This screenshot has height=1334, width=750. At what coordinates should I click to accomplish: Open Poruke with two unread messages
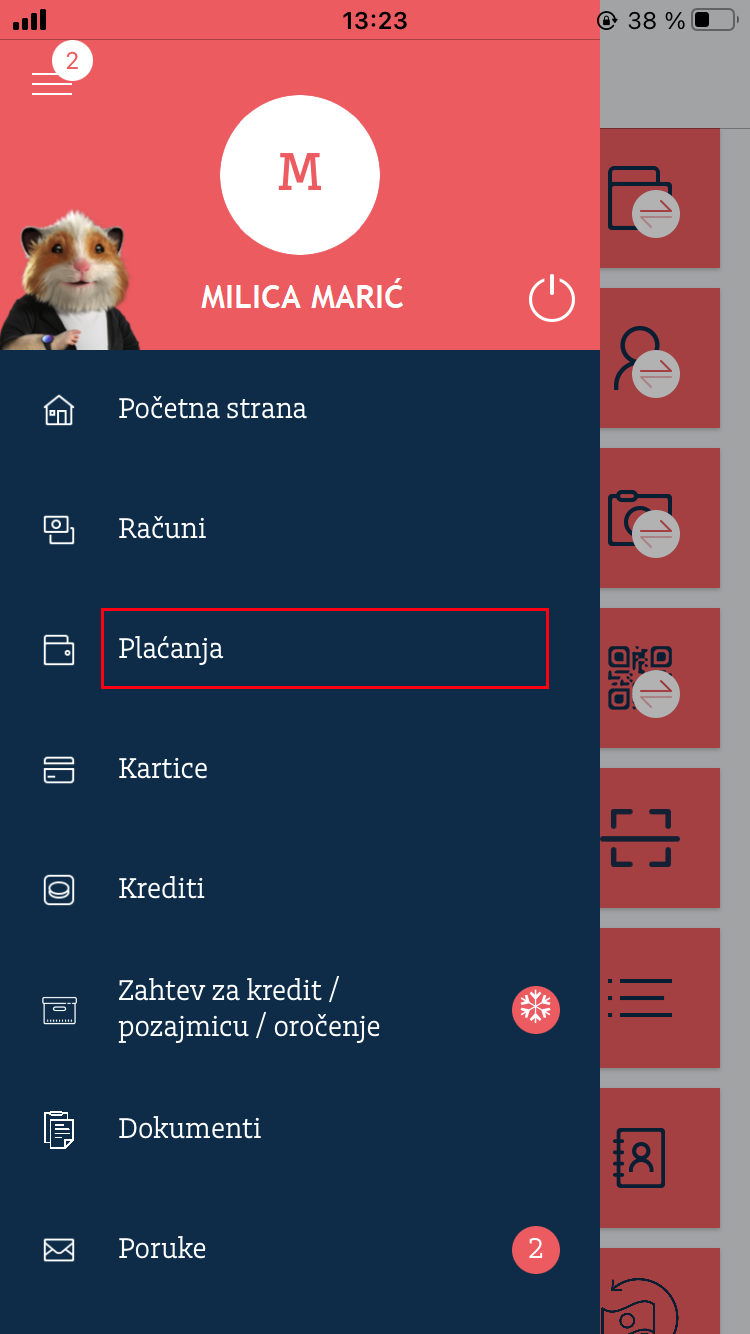162,1249
